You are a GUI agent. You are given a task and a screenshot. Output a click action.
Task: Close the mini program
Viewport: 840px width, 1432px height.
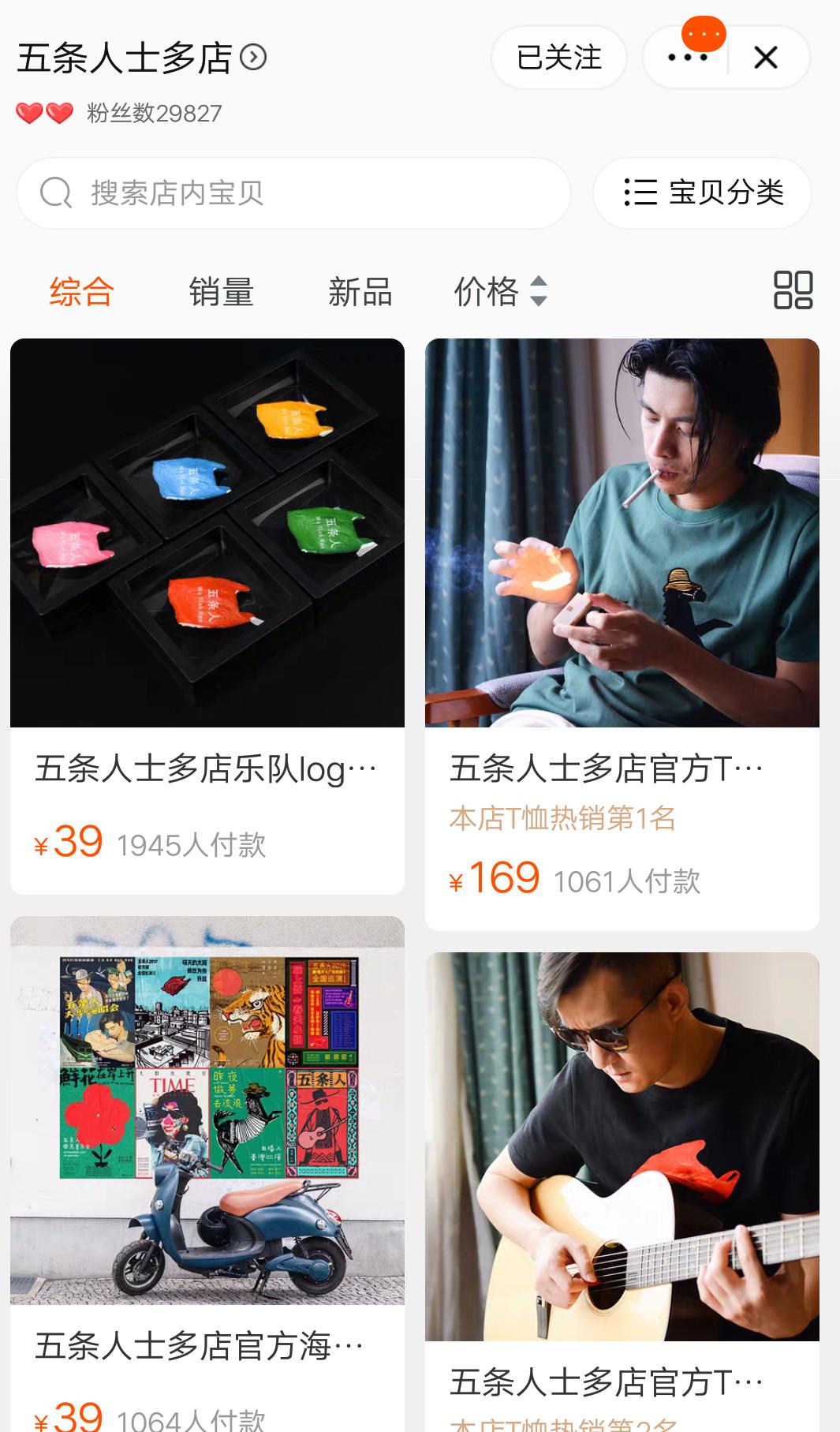coord(766,58)
